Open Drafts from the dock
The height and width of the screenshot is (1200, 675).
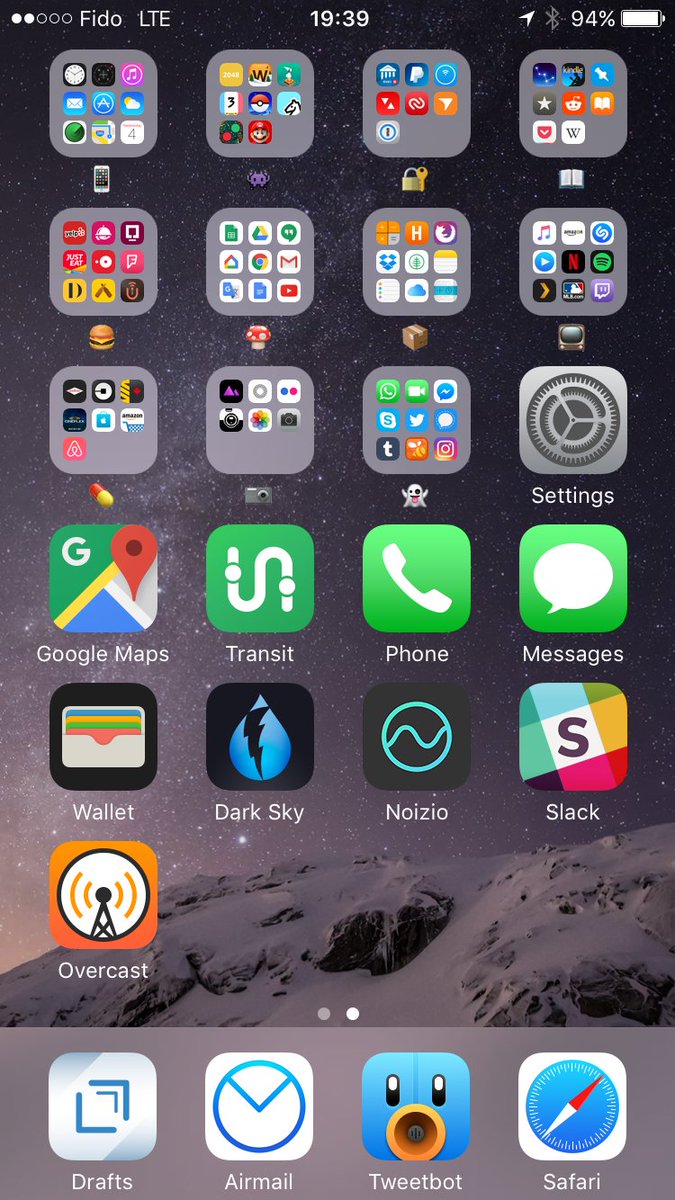point(103,1106)
